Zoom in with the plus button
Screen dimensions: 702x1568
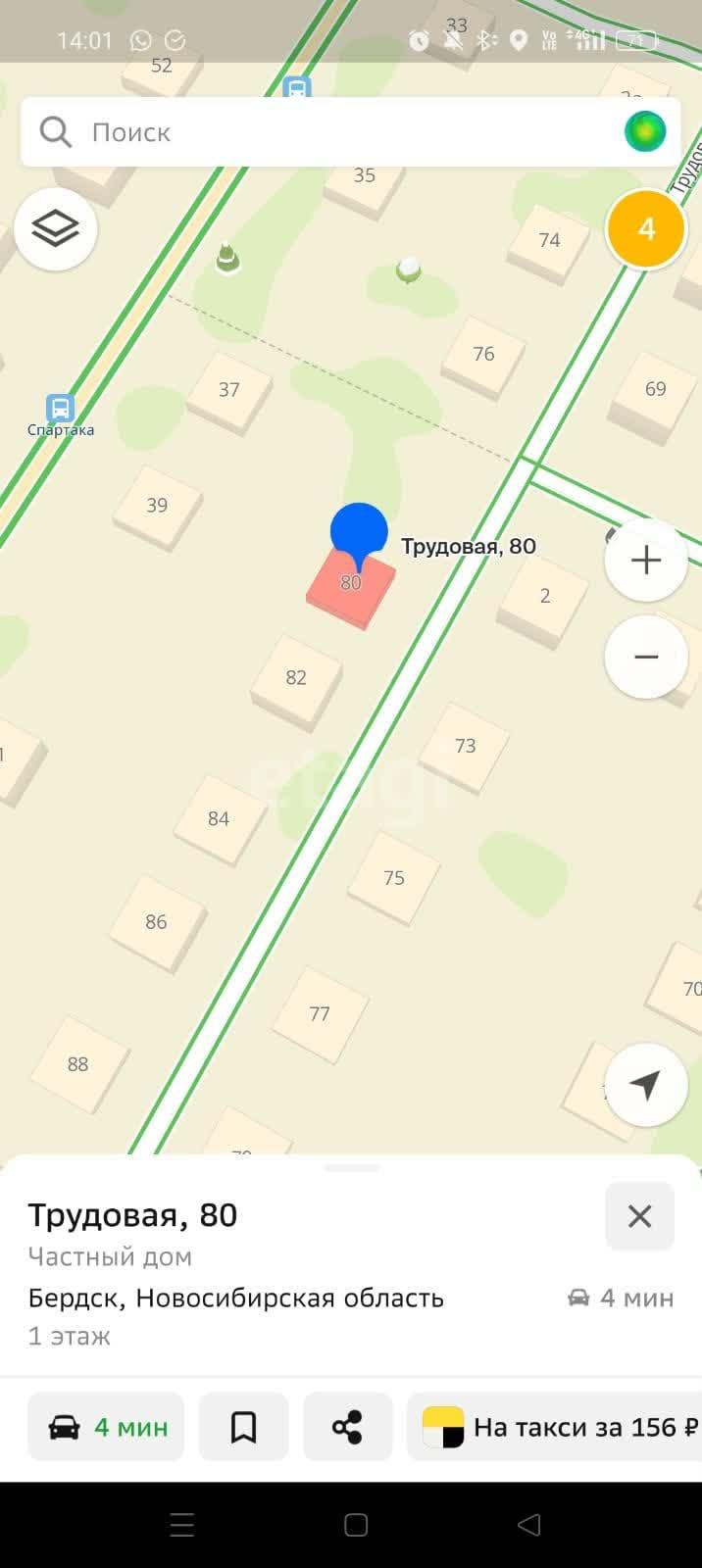point(646,560)
